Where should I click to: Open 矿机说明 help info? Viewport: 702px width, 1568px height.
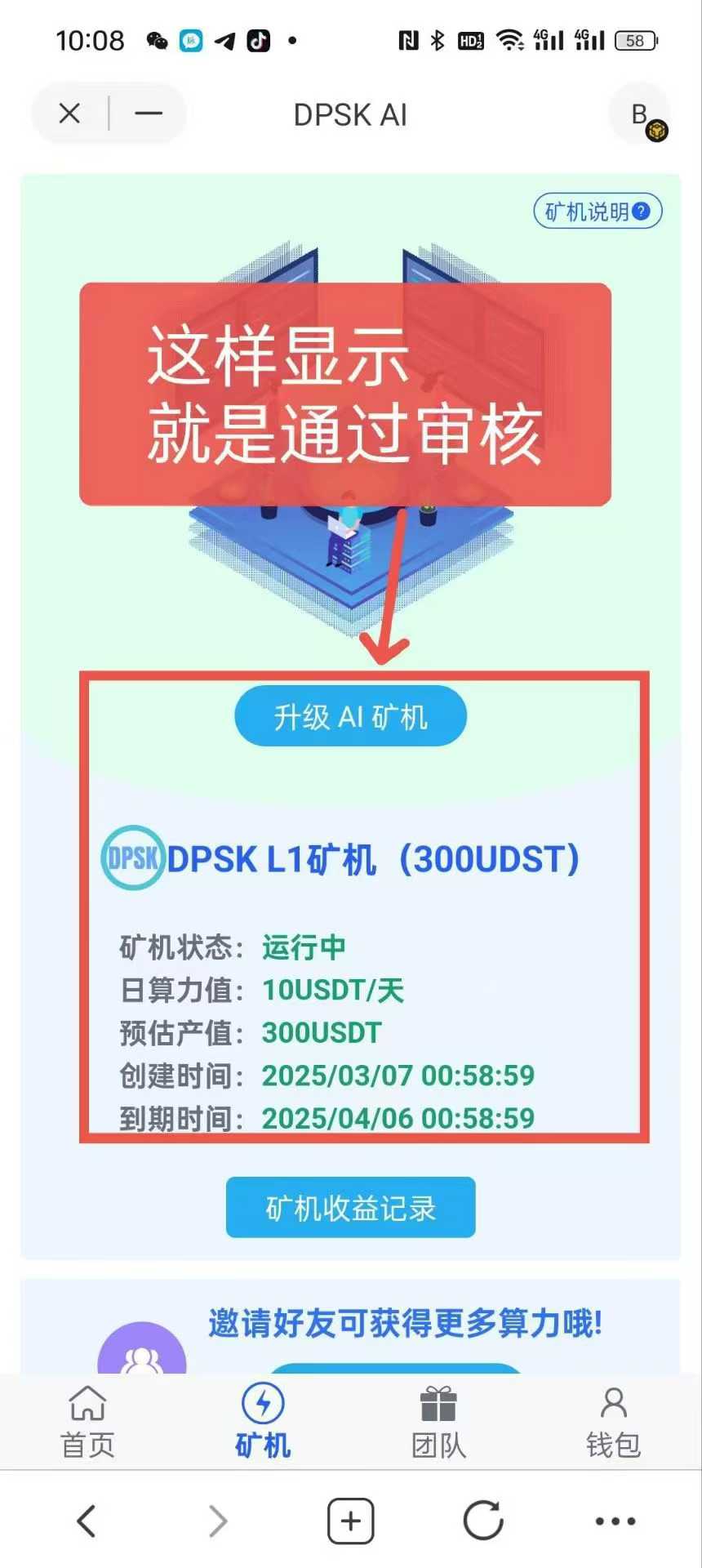[598, 212]
